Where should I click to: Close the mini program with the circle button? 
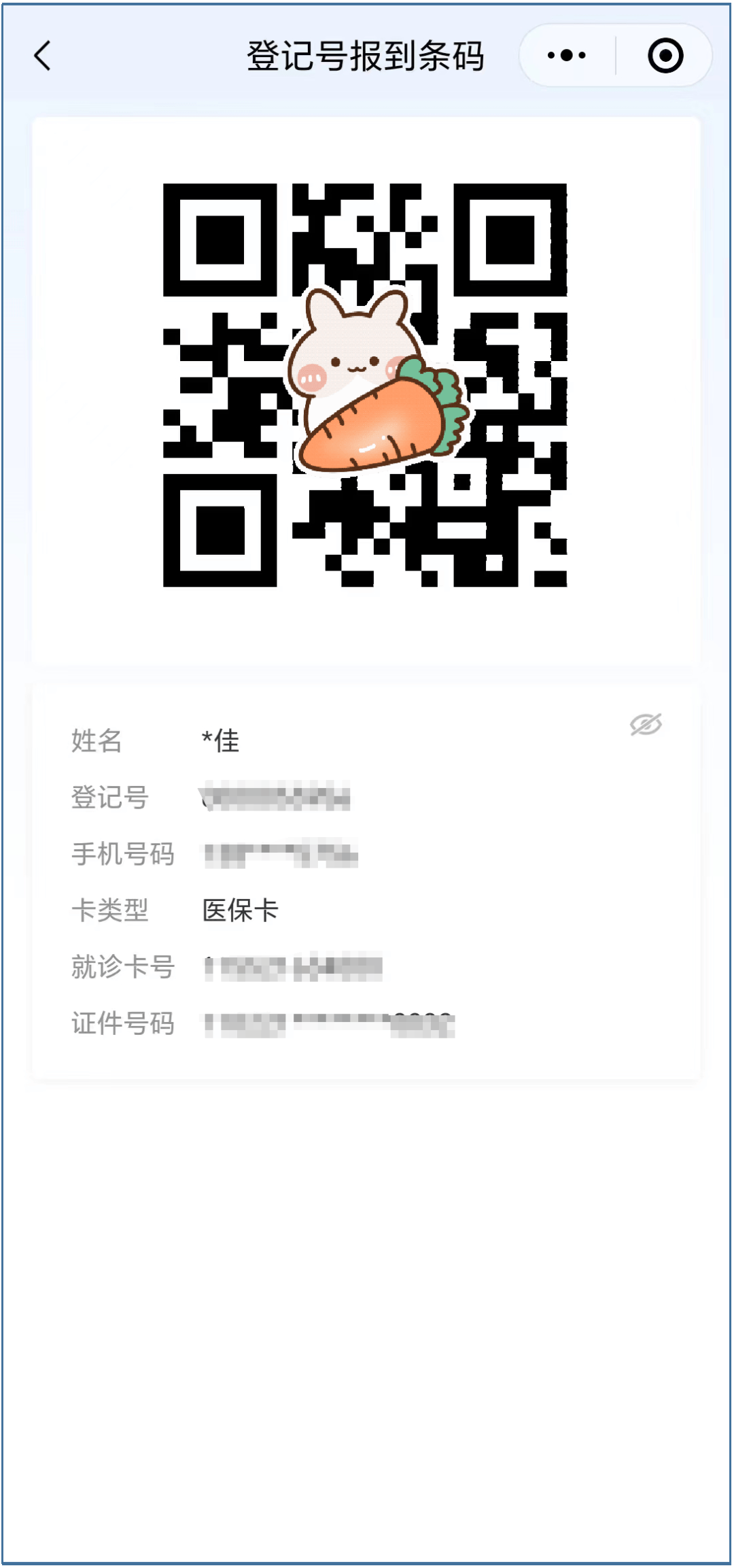point(665,56)
